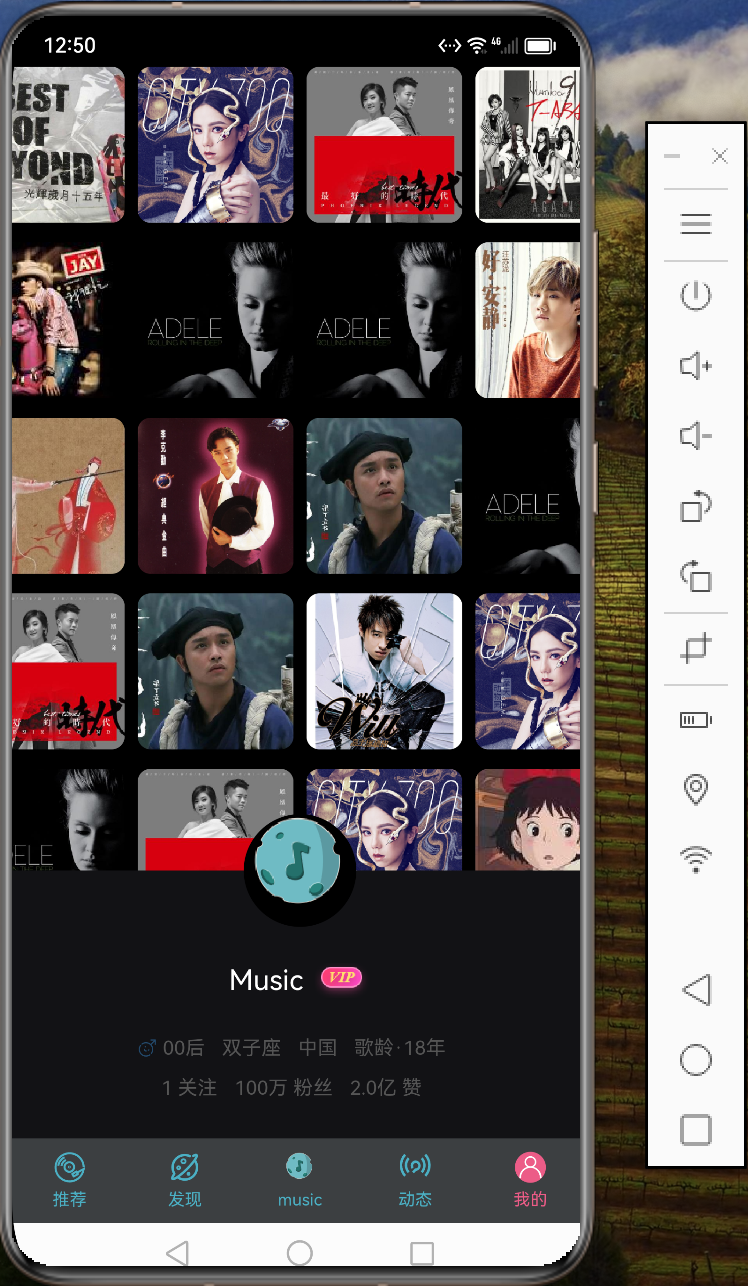Go to the 我的 tab

[x=530, y=1180]
